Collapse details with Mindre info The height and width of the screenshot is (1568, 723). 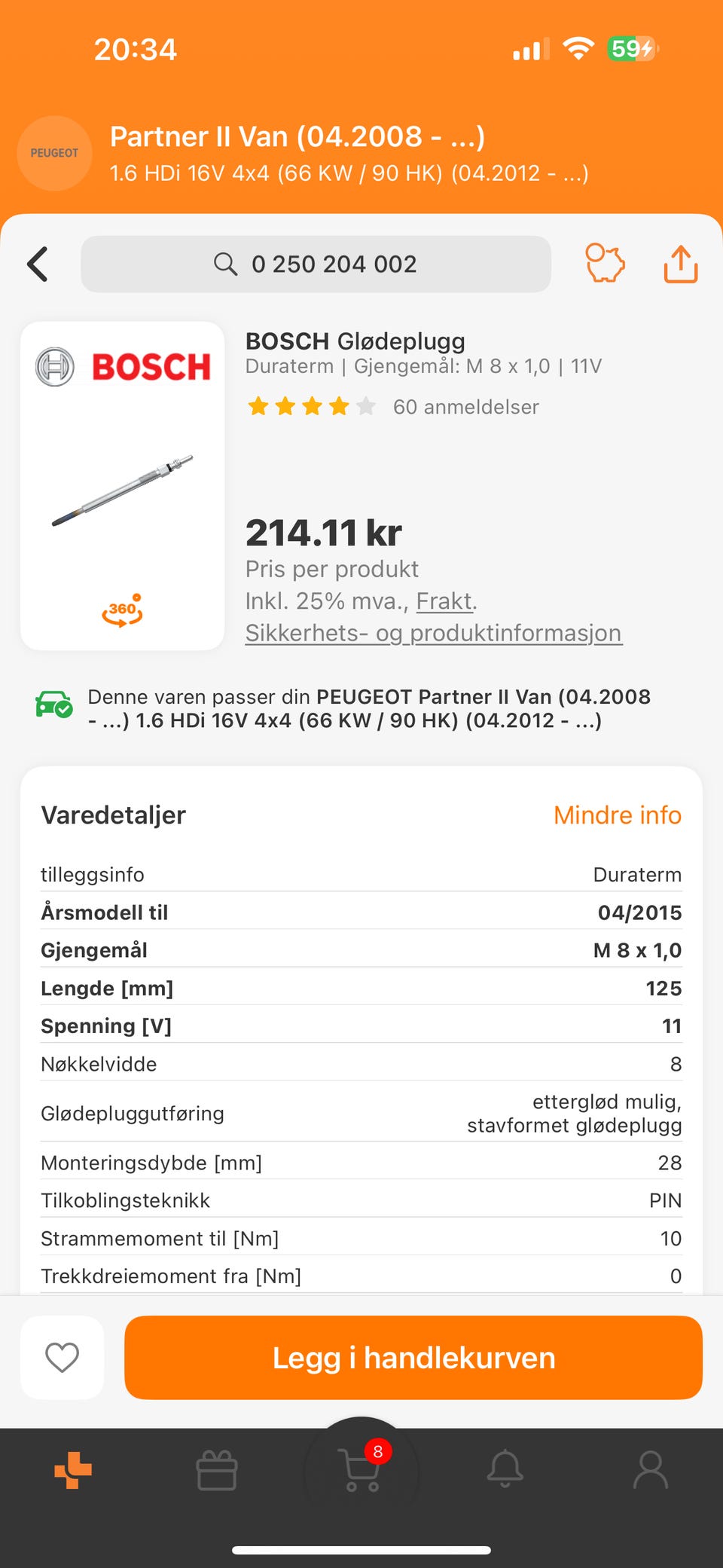pyautogui.click(x=617, y=815)
